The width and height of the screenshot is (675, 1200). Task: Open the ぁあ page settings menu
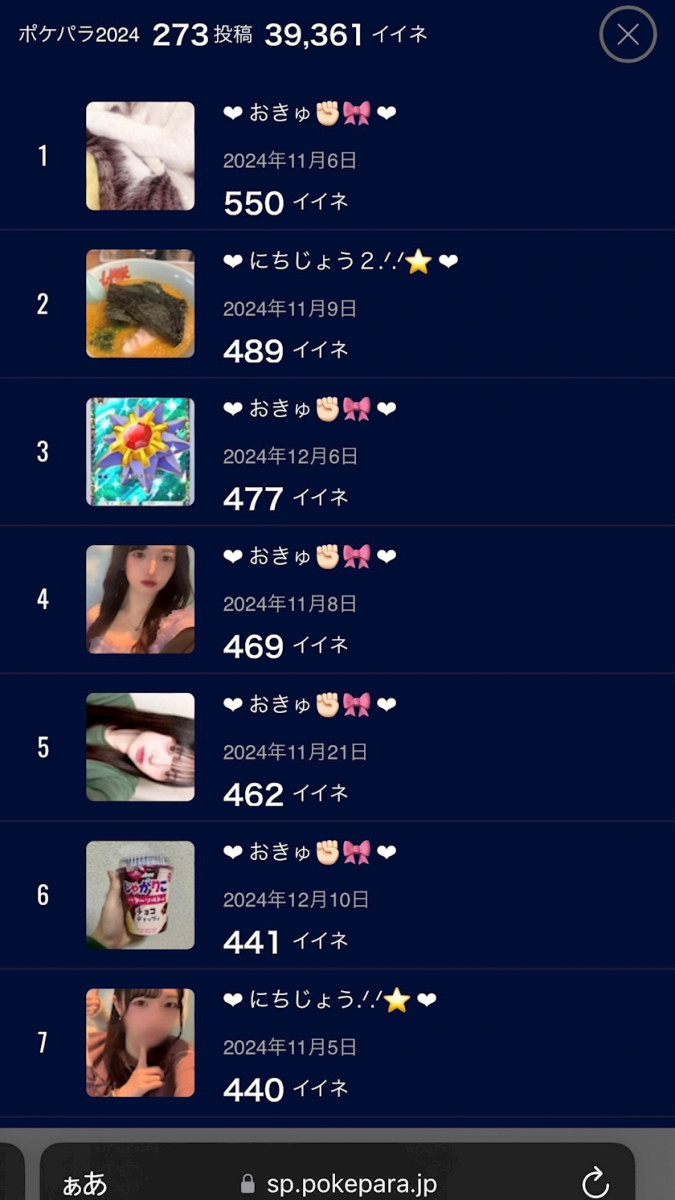pyautogui.click(x=85, y=1185)
